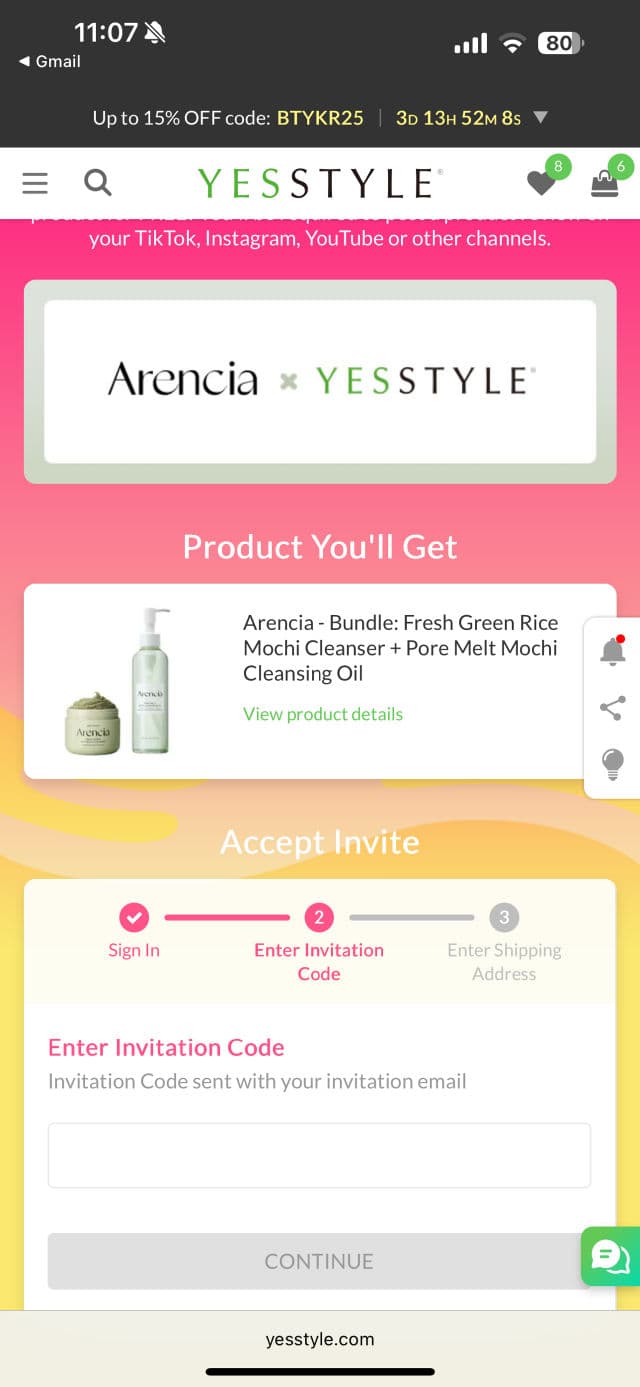This screenshot has width=640, height=1387.
Task: Open the live chat bubble
Action: (x=610, y=1256)
